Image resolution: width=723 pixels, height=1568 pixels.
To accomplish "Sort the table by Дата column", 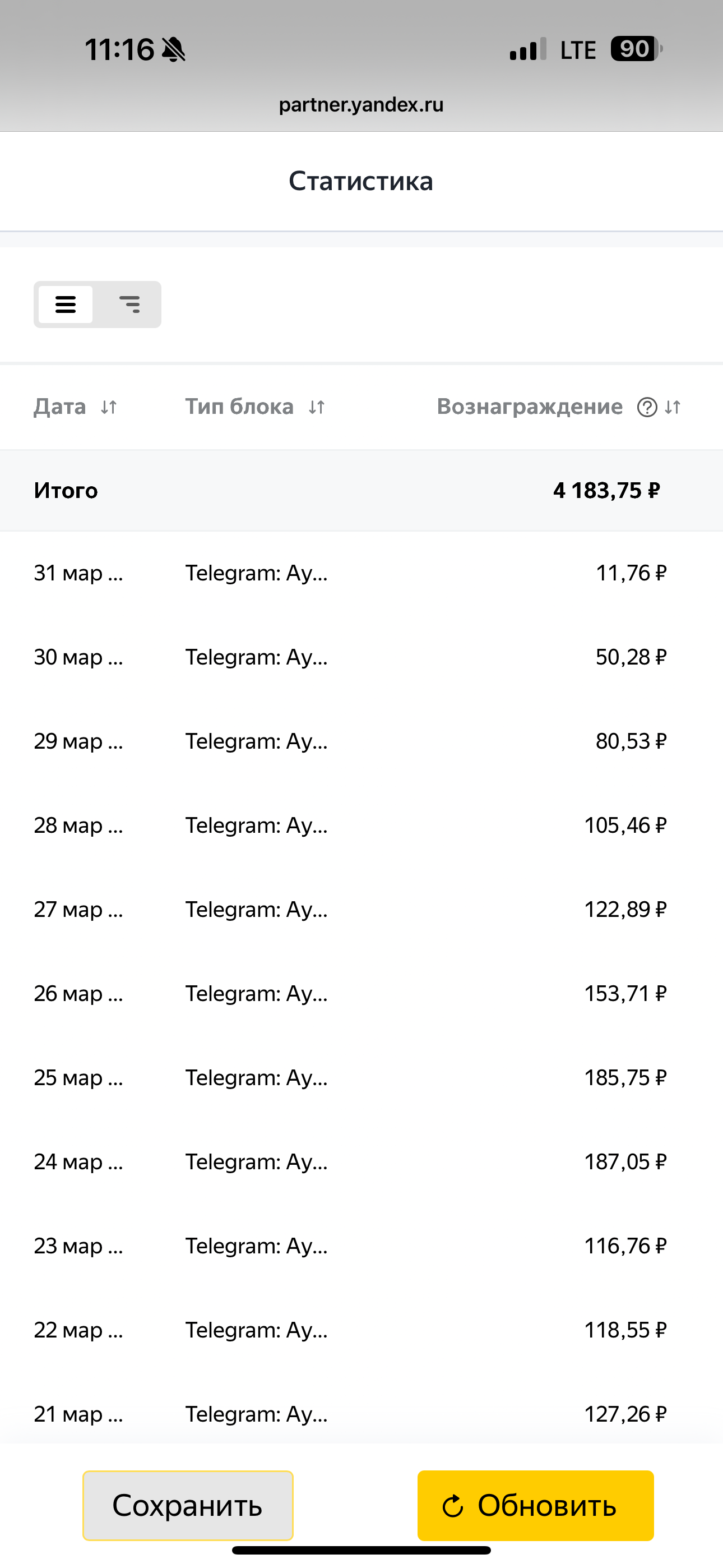I will point(109,407).
